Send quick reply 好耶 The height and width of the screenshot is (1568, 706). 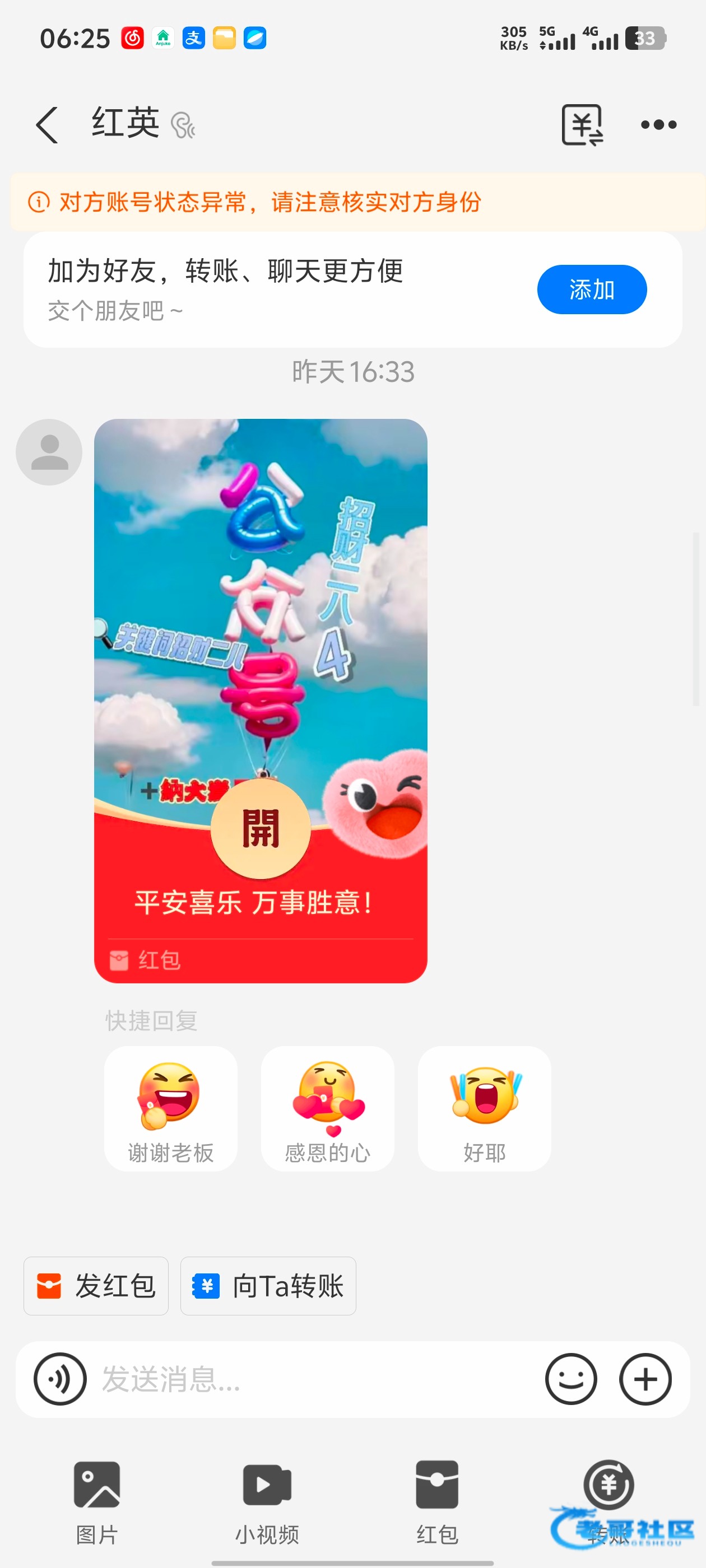point(484,1108)
